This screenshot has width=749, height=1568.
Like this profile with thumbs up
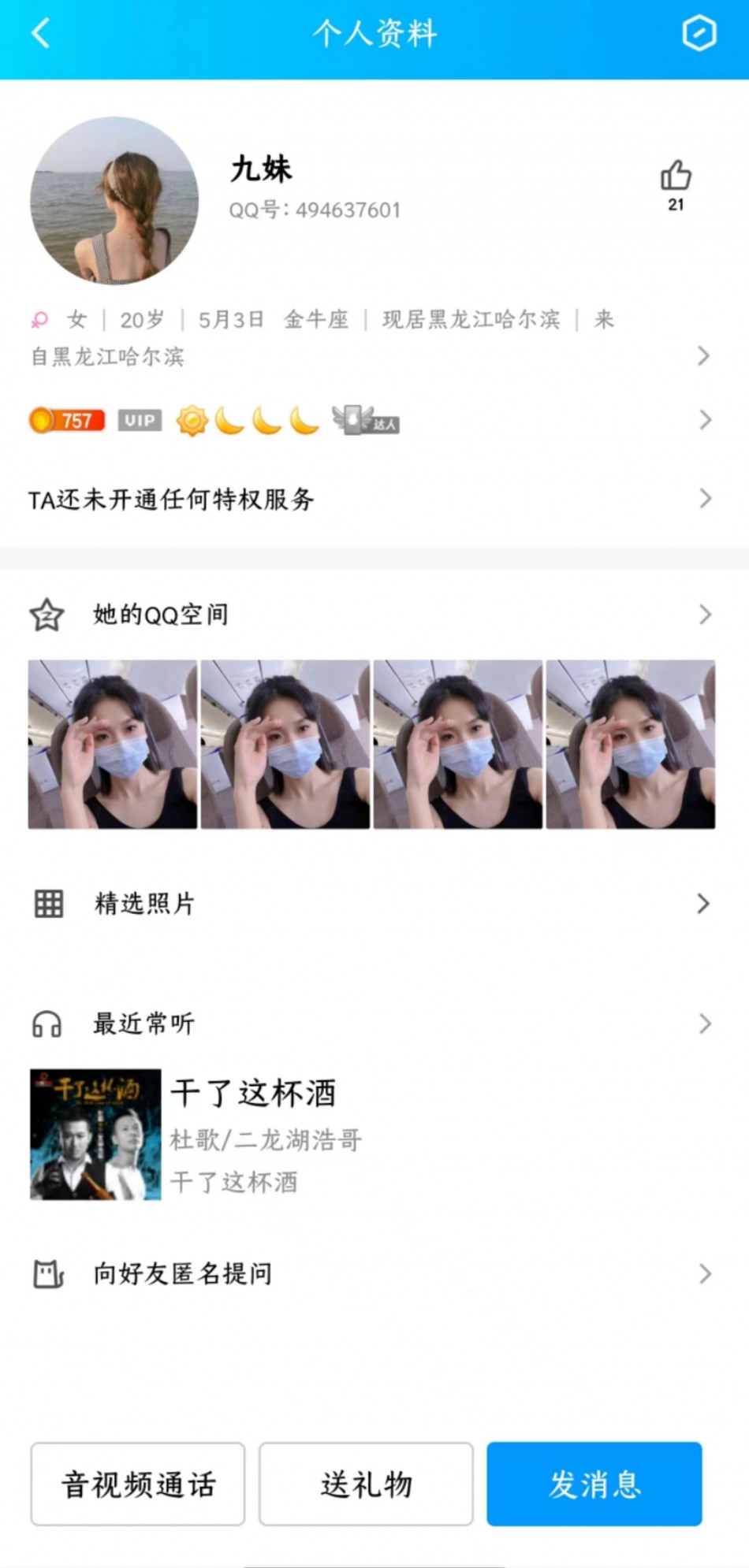point(676,176)
